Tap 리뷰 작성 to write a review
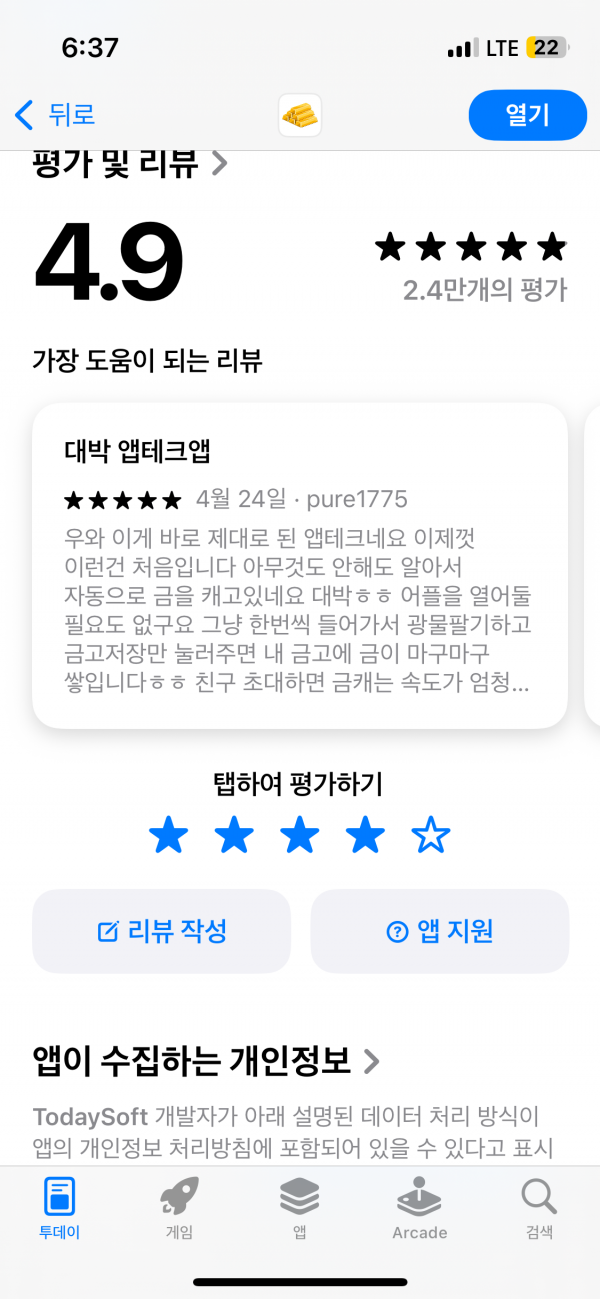Image resolution: width=600 pixels, height=1299 pixels. 162,931
